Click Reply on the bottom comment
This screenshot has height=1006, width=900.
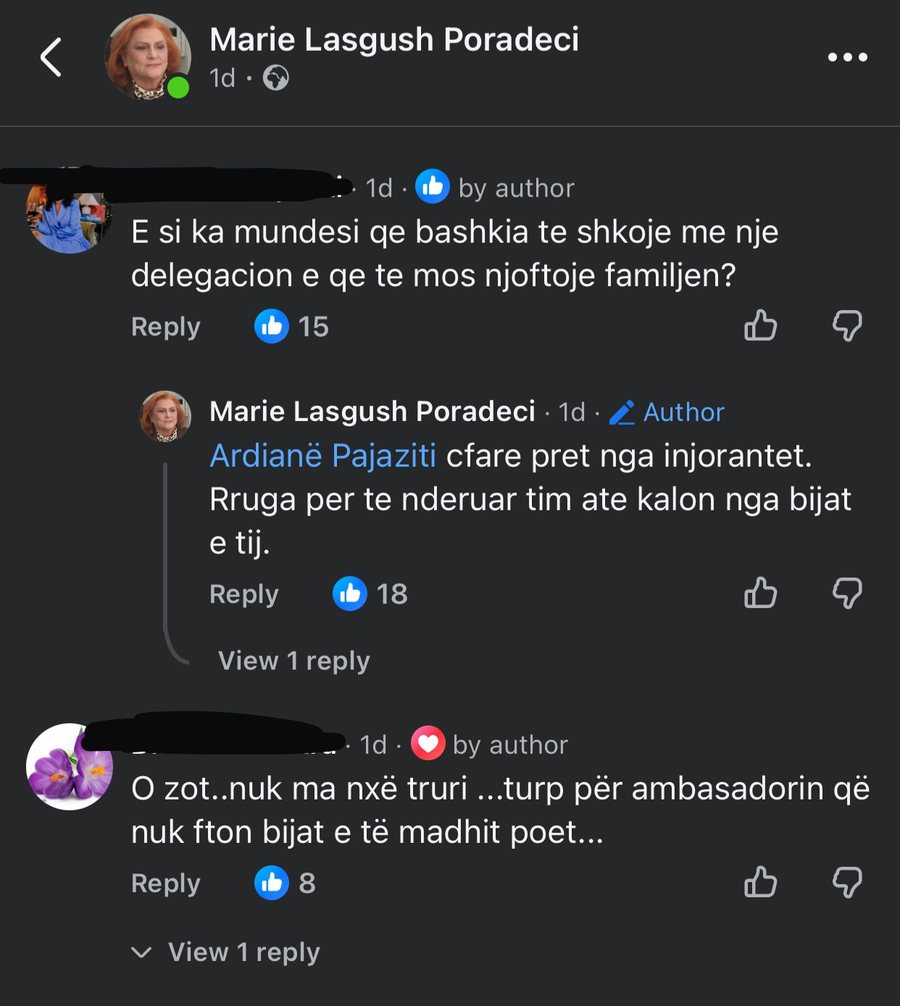click(x=165, y=883)
